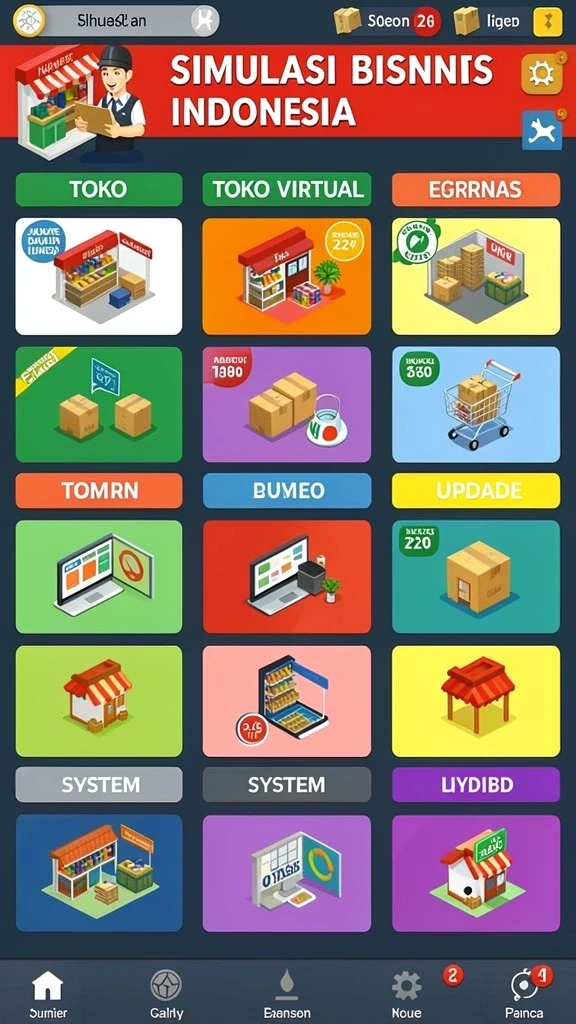
Task: Open the warehouse boxes tile on yellow
Action: point(475,276)
